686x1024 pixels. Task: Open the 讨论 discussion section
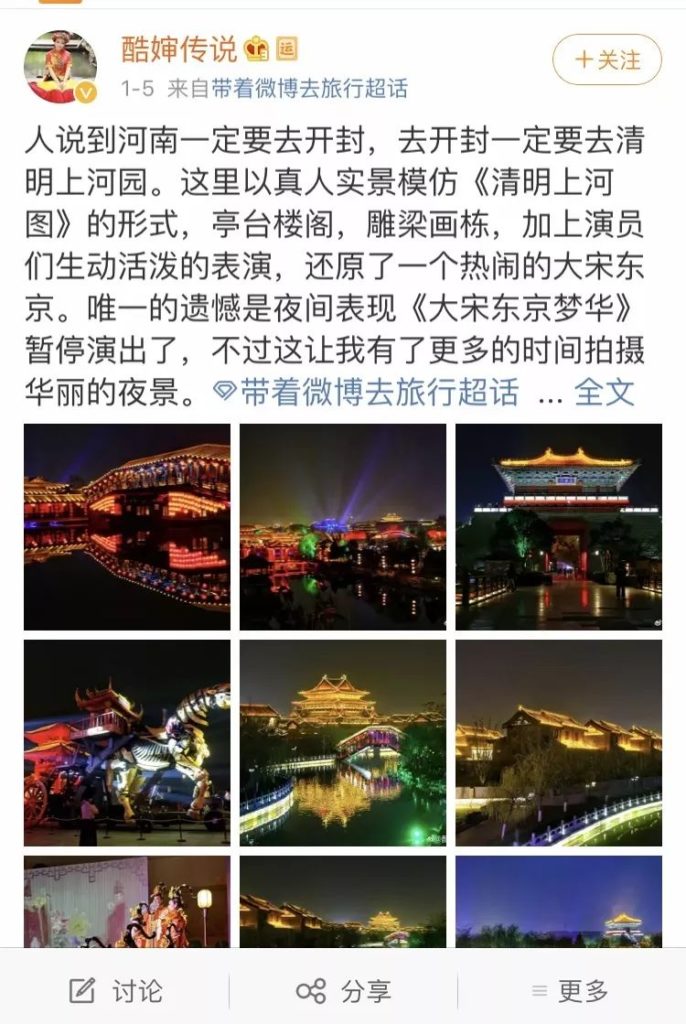tap(115, 990)
